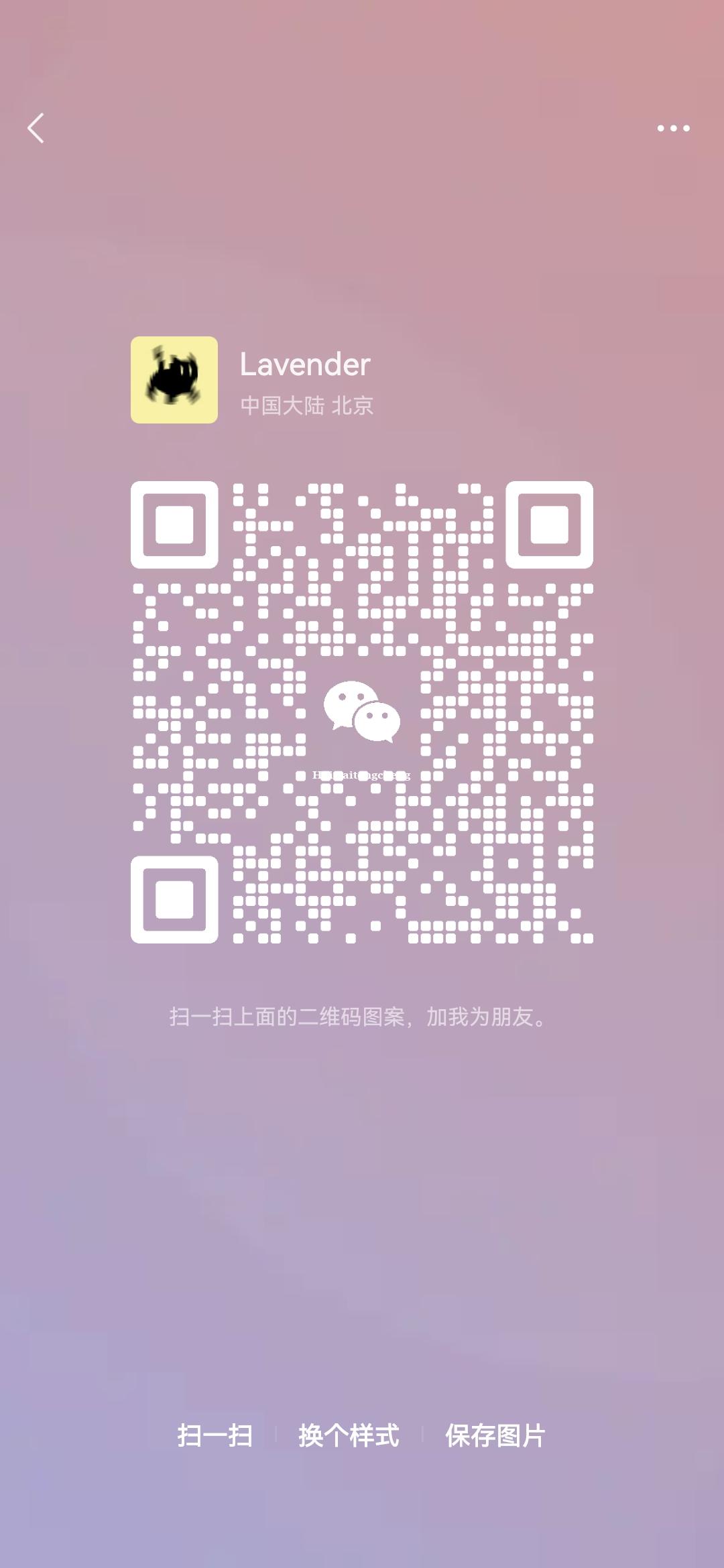Go back using the top-left arrow
The image size is (724, 1568).
[x=36, y=128]
